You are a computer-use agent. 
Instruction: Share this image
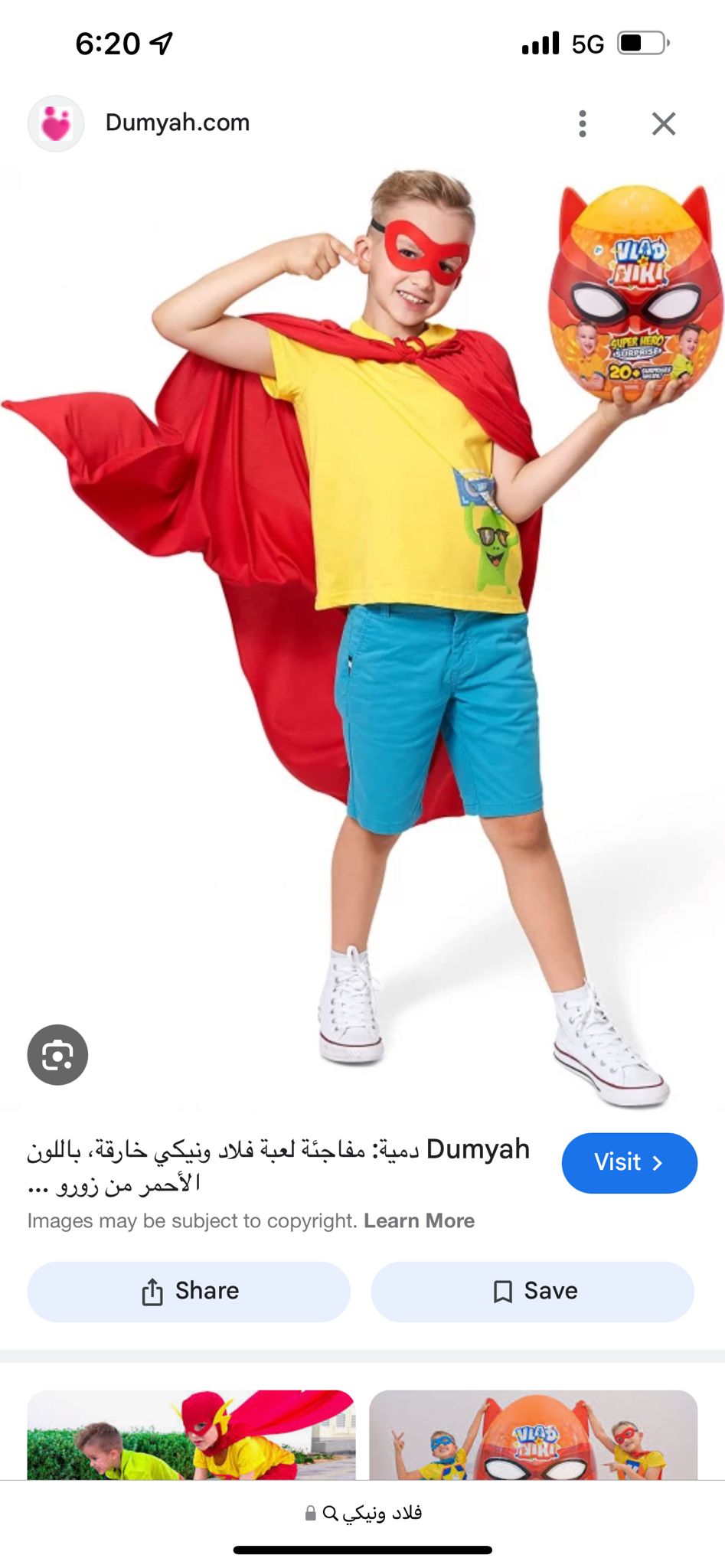tap(189, 1291)
